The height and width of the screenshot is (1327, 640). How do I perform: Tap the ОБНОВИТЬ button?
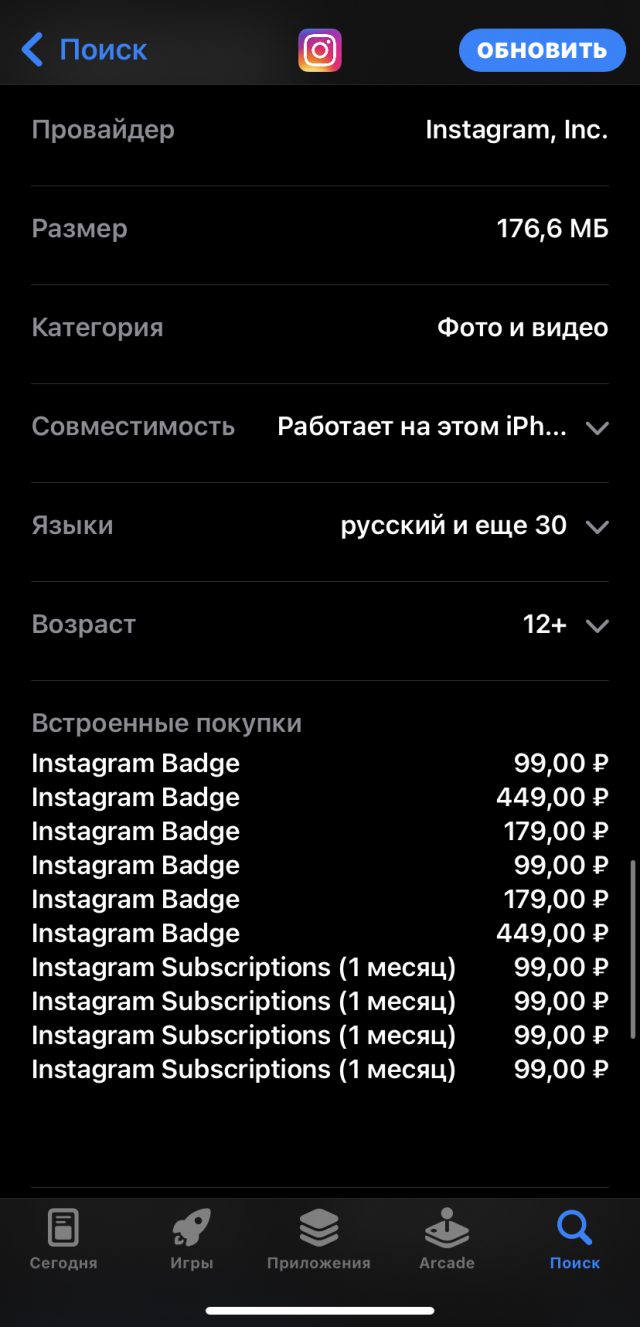coord(541,50)
